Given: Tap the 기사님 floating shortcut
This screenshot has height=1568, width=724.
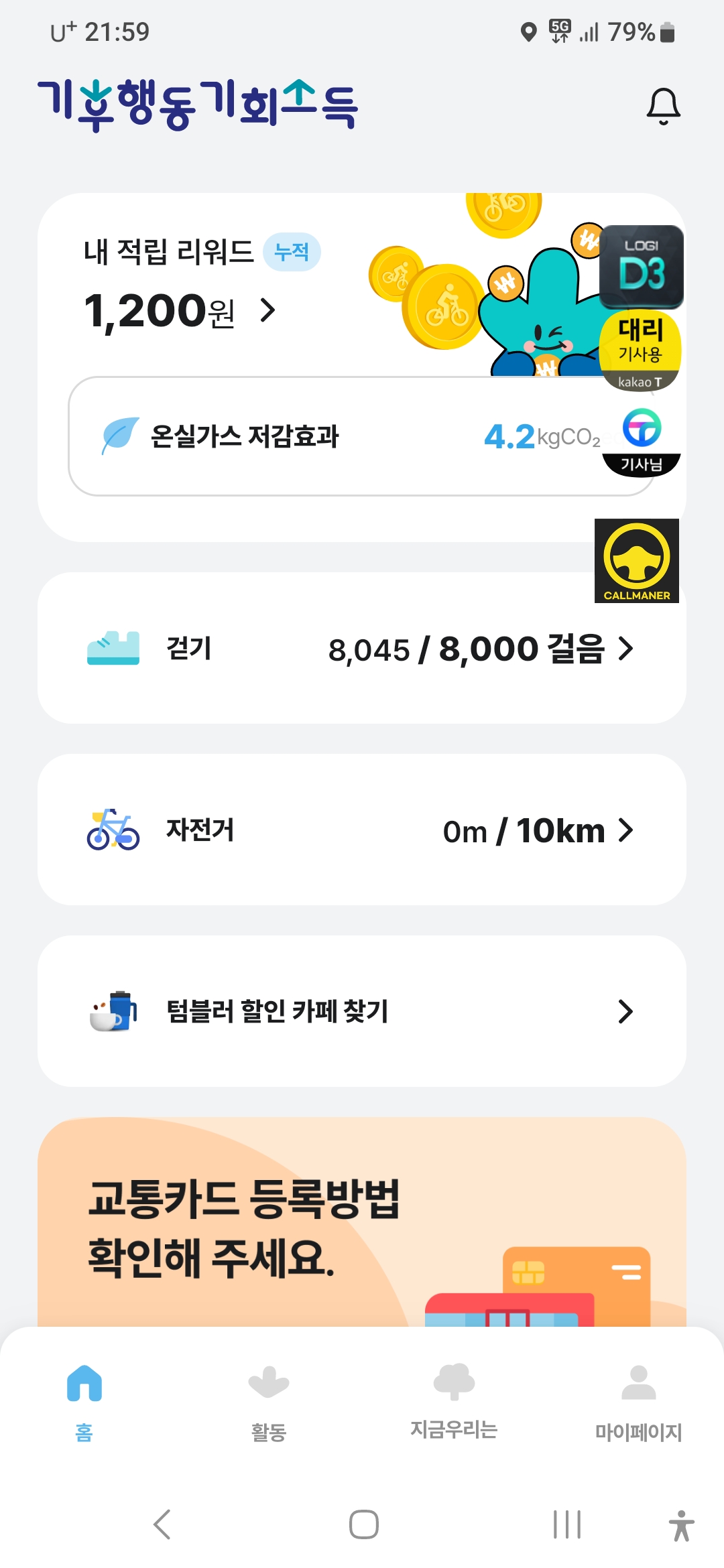Looking at the screenshot, I should coord(642,442).
